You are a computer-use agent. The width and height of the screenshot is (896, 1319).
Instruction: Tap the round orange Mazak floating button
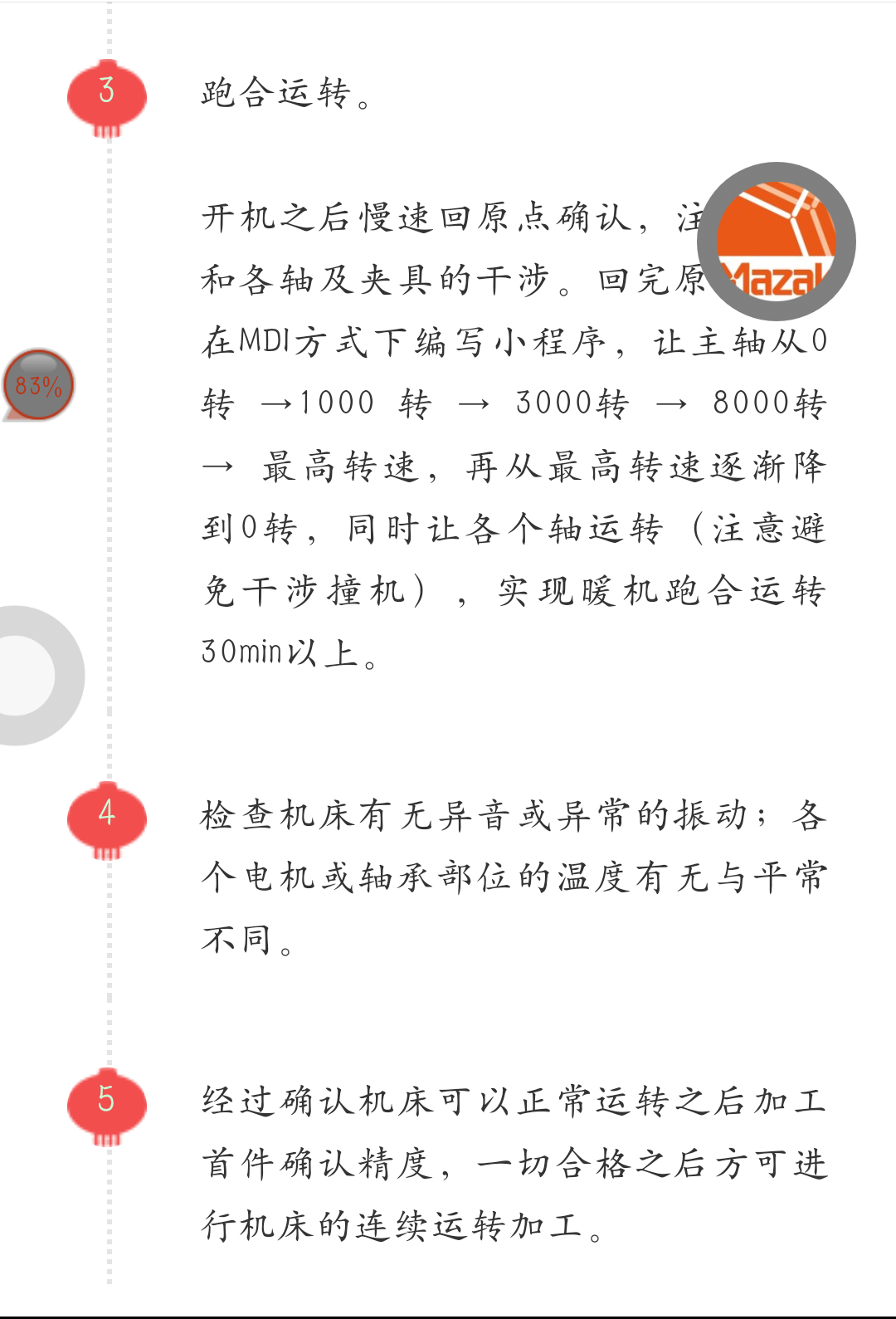point(776,242)
